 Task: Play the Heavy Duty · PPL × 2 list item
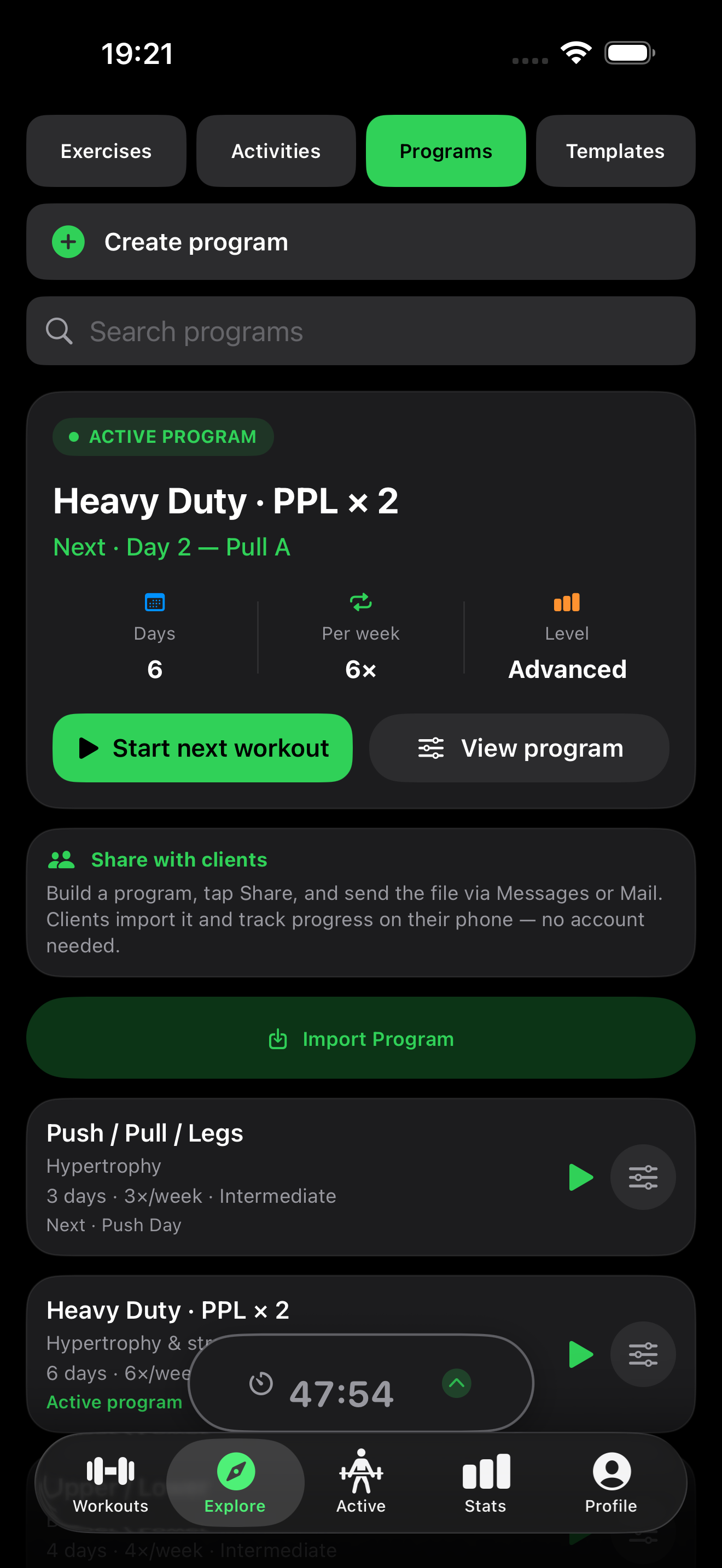coord(581,1354)
